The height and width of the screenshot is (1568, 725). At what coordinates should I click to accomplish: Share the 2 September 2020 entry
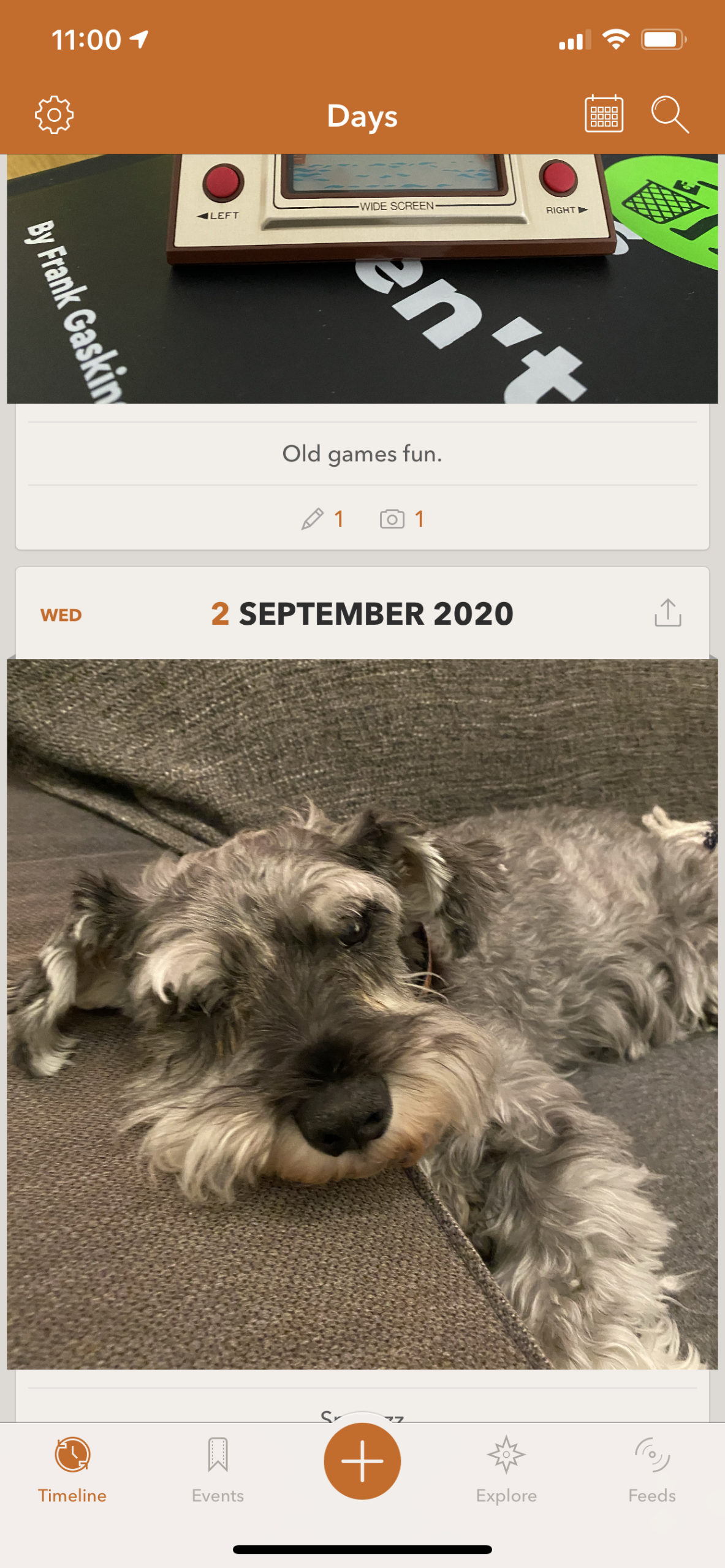coord(667,612)
